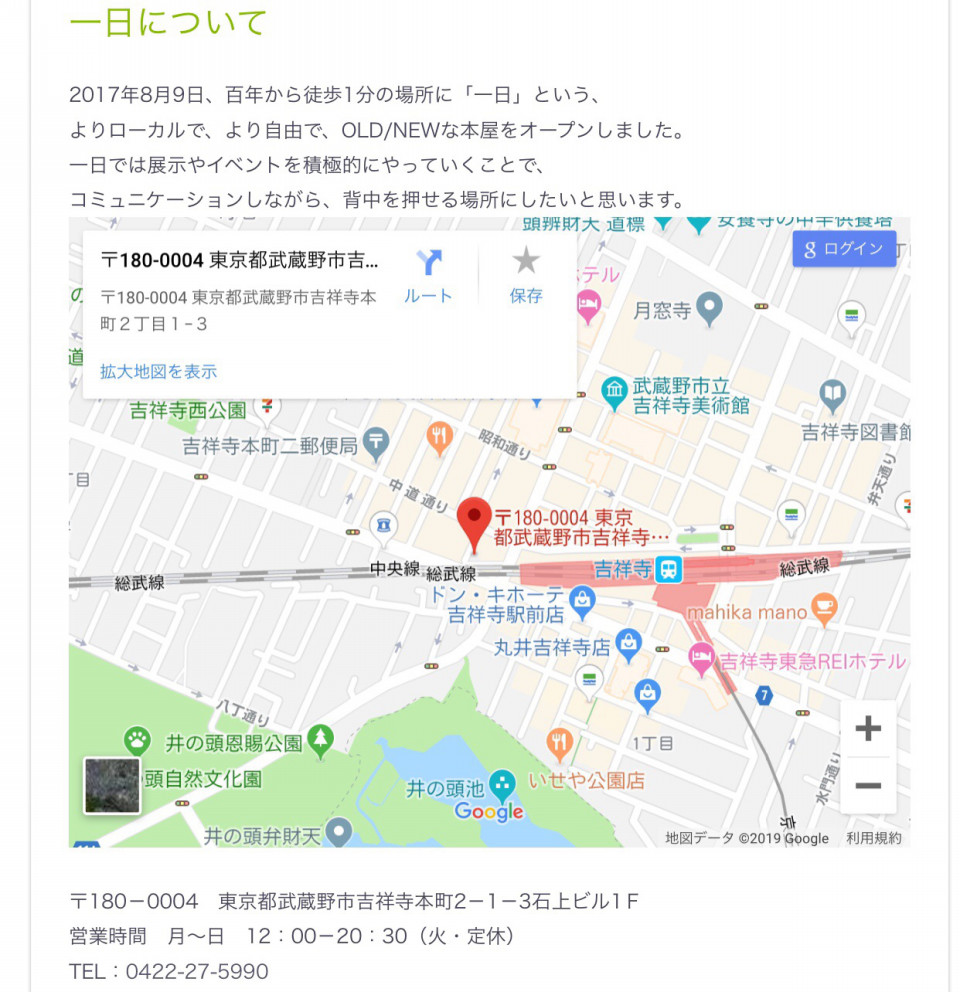Open the 拡大地図を表示 link
Viewport: 960px width, 992px height.
(x=158, y=372)
